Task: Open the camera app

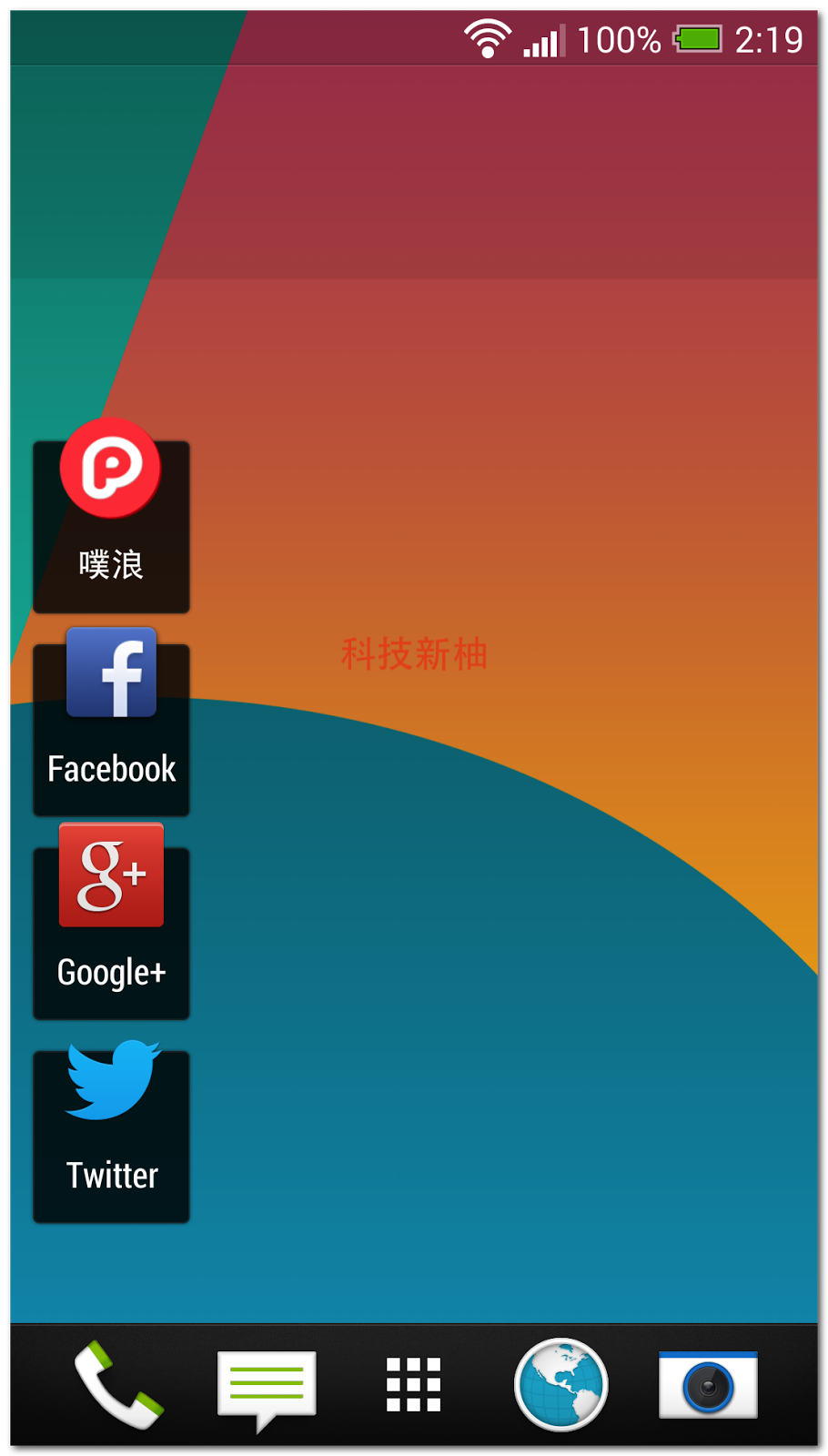Action: [x=708, y=1386]
